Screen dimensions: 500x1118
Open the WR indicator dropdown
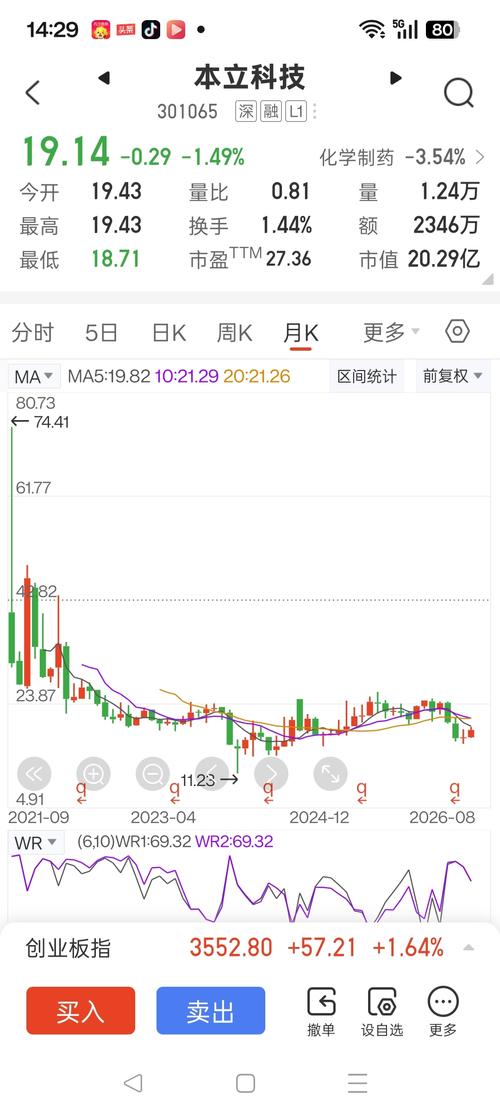(36, 843)
